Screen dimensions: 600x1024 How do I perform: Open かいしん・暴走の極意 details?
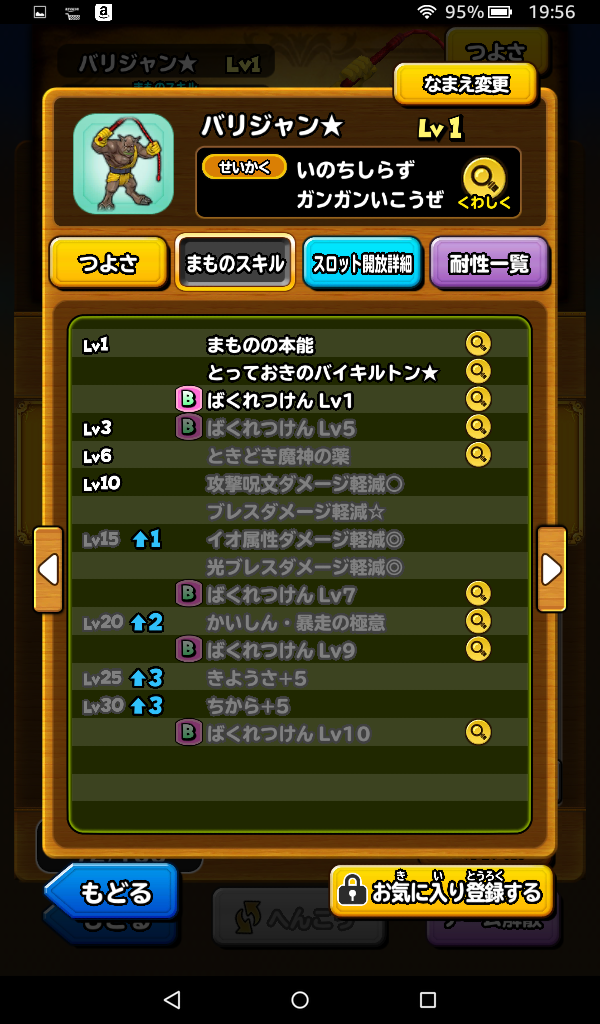click(x=479, y=622)
